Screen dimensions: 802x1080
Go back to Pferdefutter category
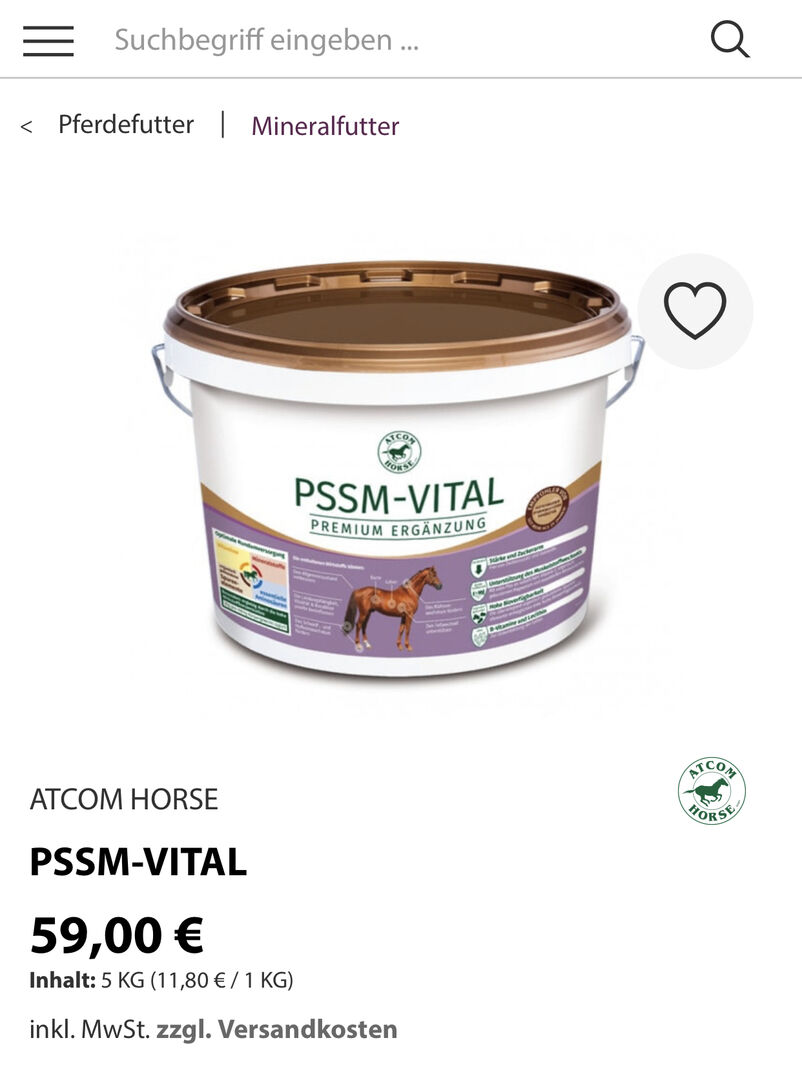click(x=125, y=125)
